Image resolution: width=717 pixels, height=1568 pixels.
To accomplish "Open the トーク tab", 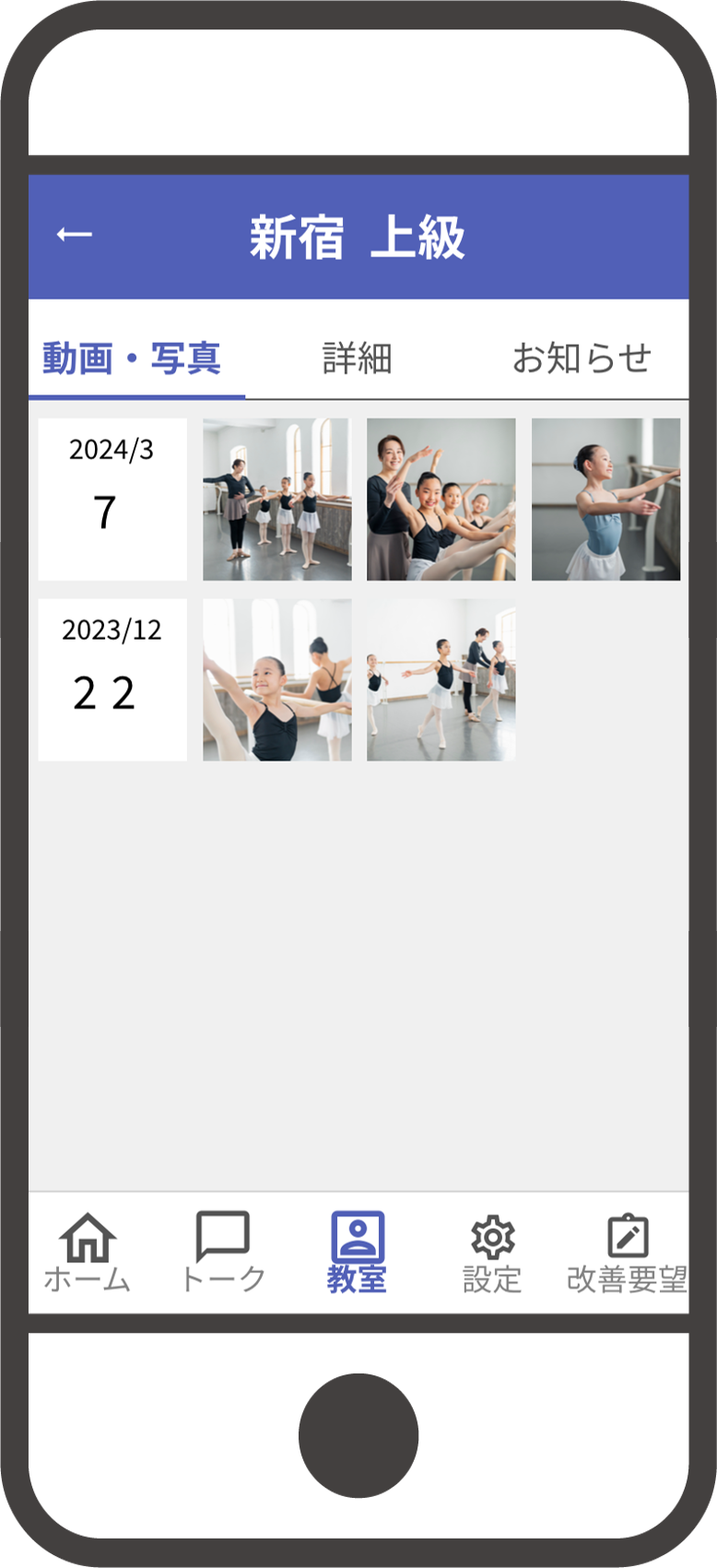I will click(x=222, y=1252).
